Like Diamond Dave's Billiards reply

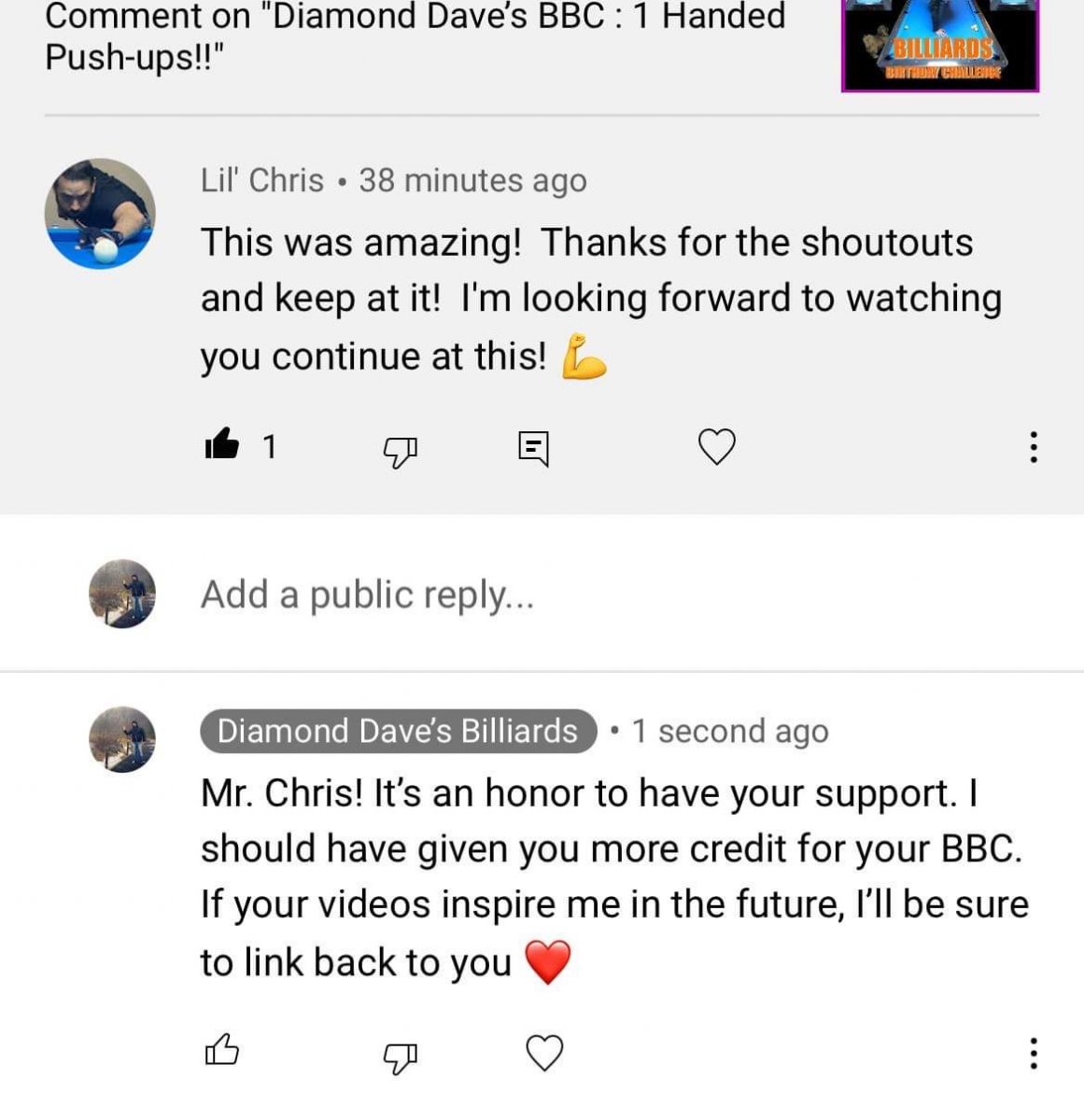tap(221, 1052)
